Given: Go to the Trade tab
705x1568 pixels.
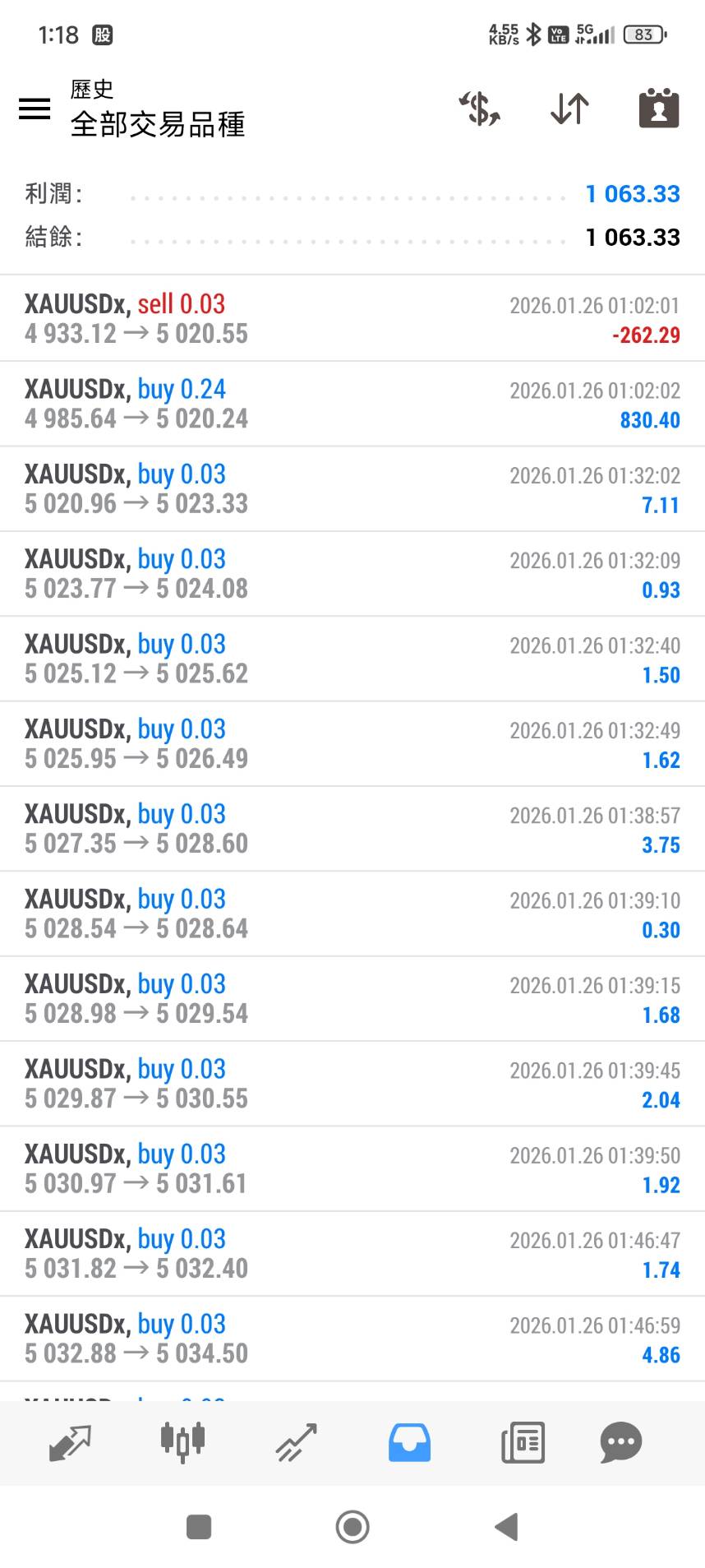Looking at the screenshot, I should [296, 1442].
